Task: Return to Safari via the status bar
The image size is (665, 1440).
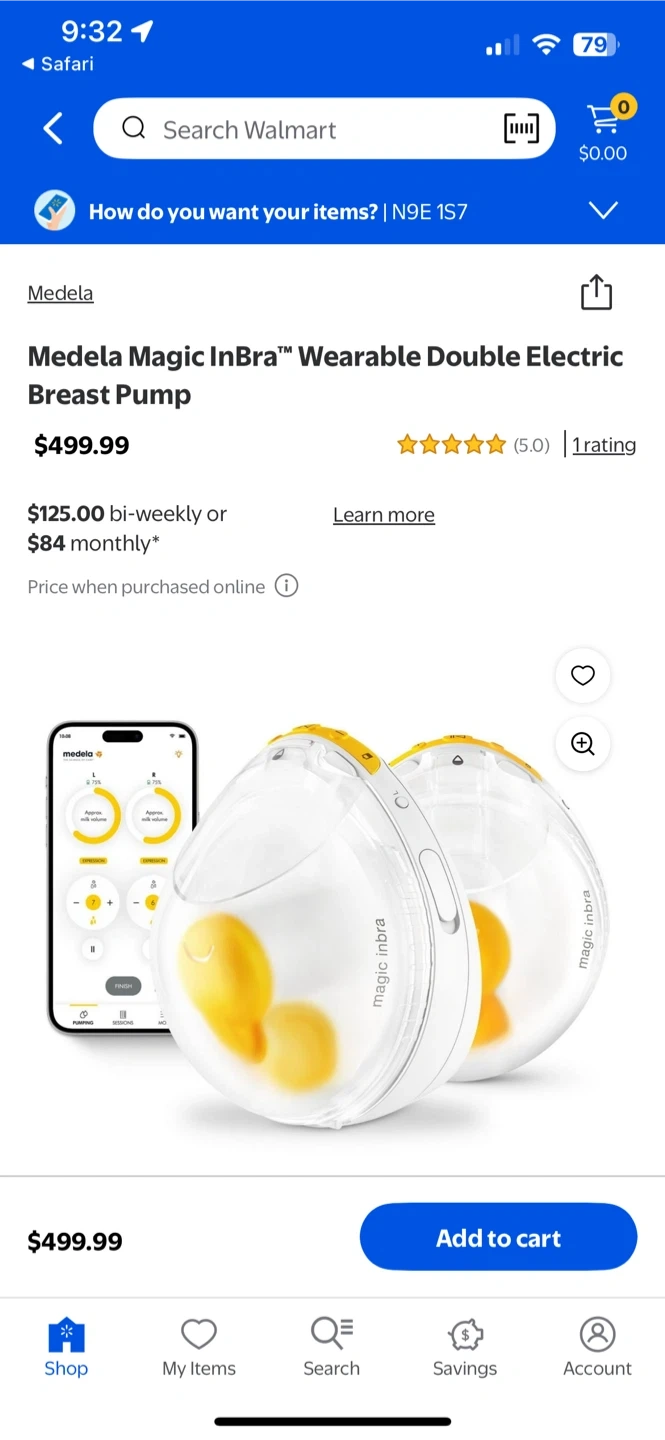Action: [x=58, y=64]
